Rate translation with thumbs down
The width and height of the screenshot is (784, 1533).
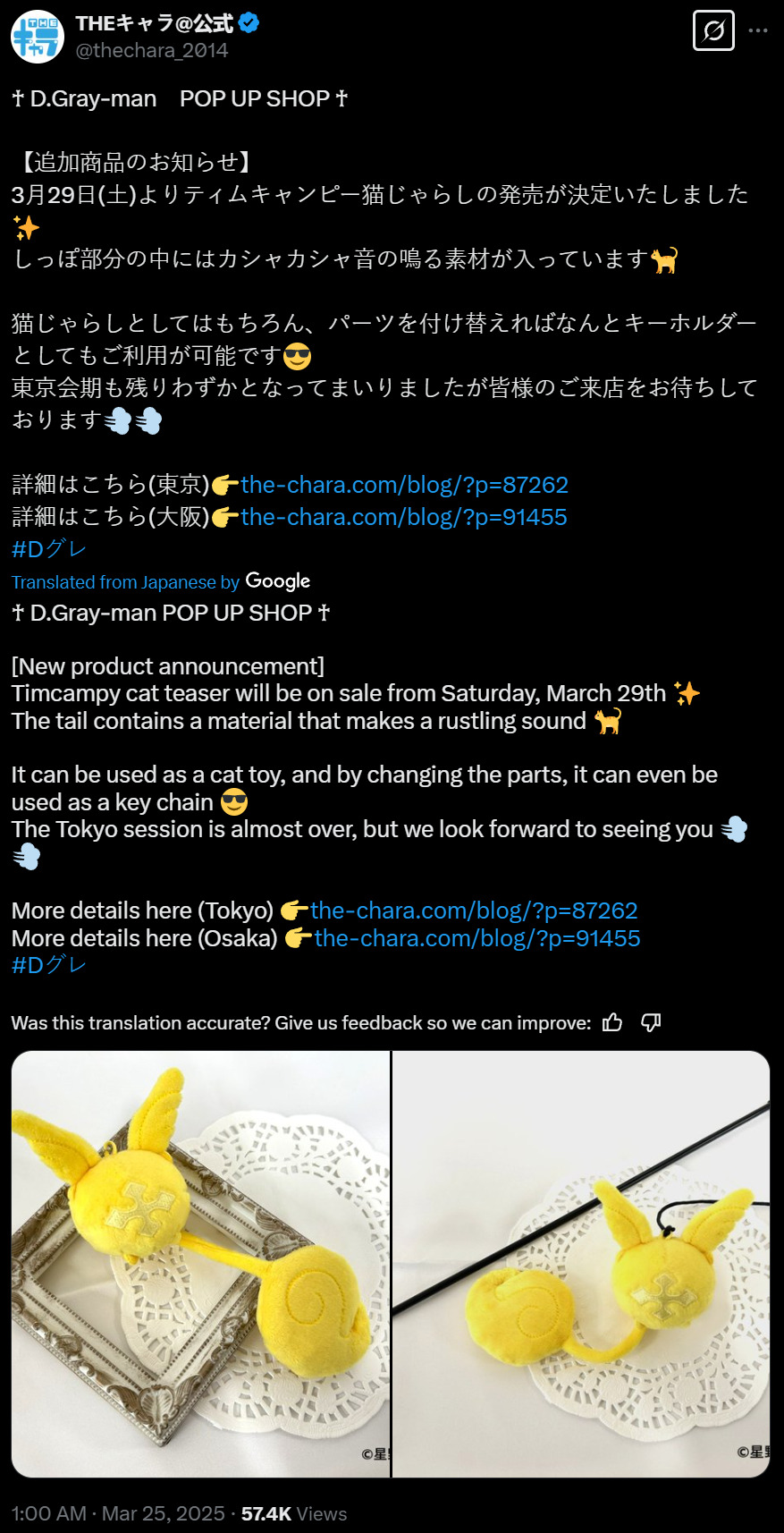651,1022
